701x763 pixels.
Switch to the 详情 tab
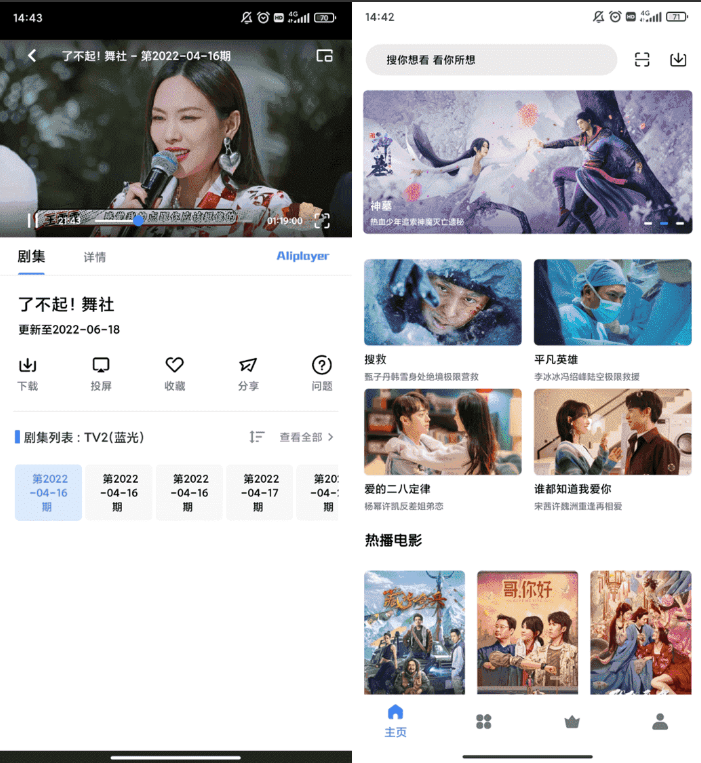click(x=94, y=257)
